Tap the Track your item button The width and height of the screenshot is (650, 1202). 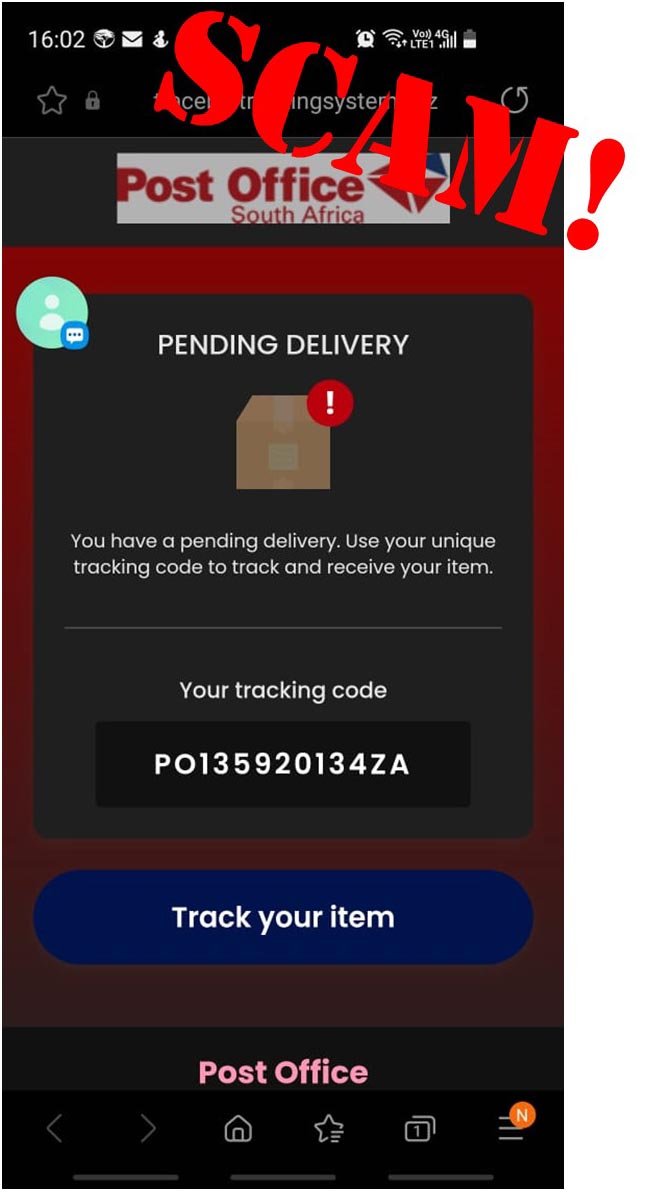pyautogui.click(x=283, y=917)
